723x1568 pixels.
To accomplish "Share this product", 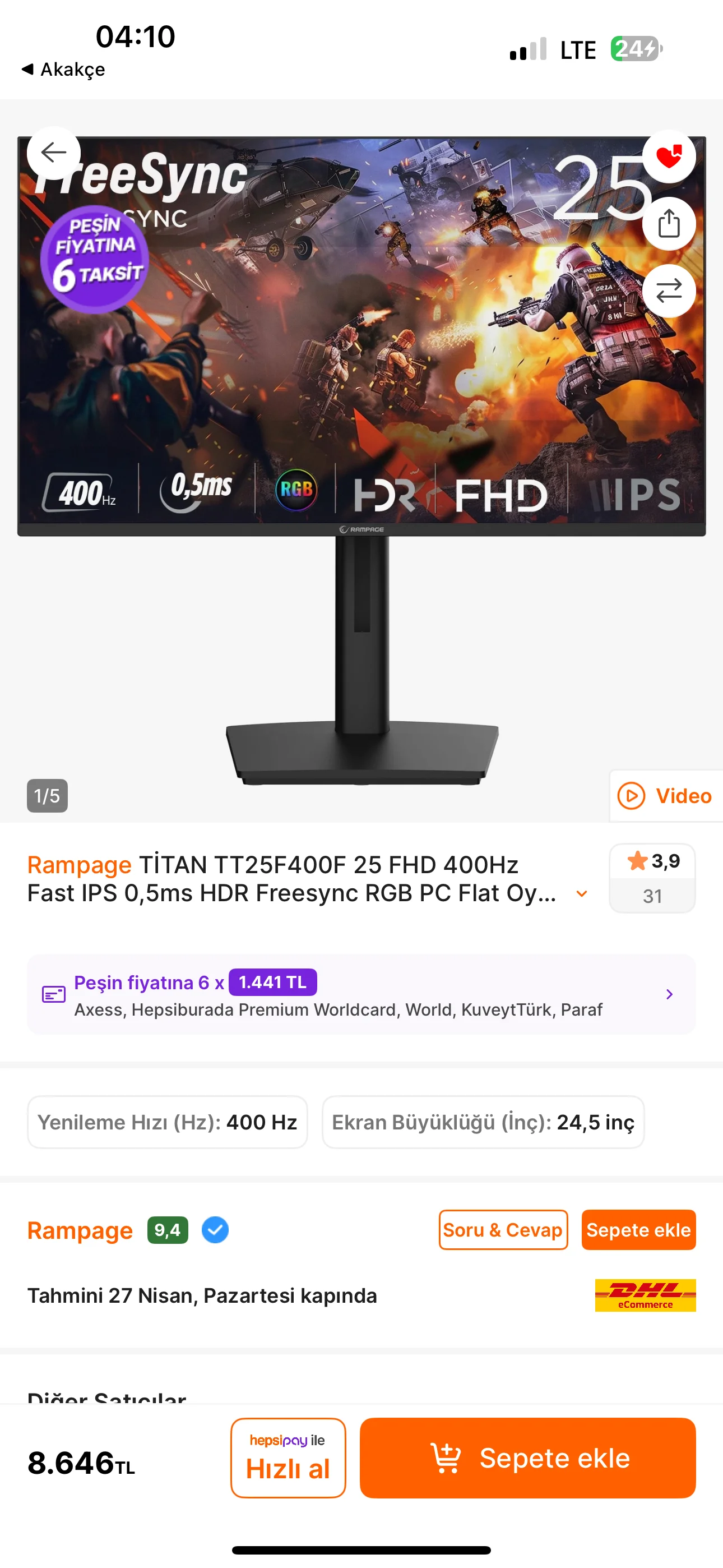I will (669, 223).
